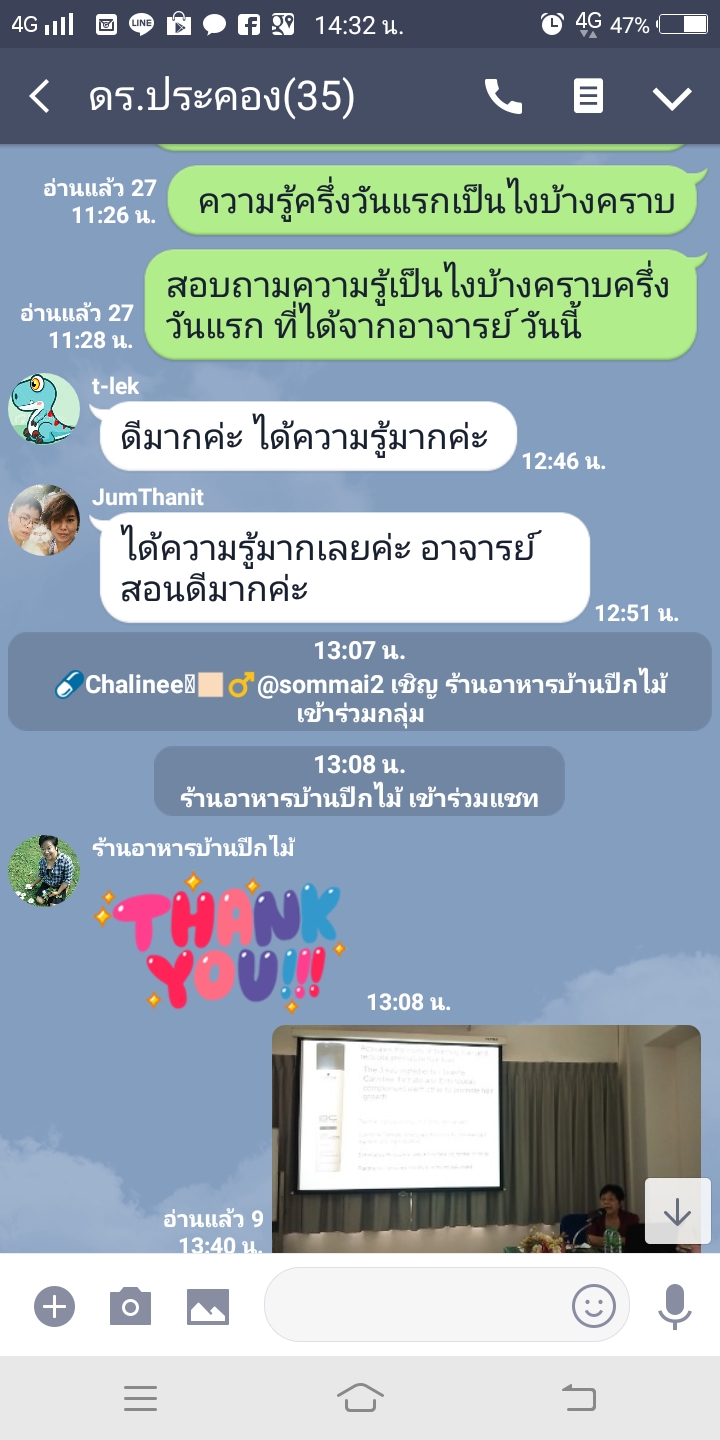
Task: Jump to latest message arrow
Action: (x=677, y=1211)
